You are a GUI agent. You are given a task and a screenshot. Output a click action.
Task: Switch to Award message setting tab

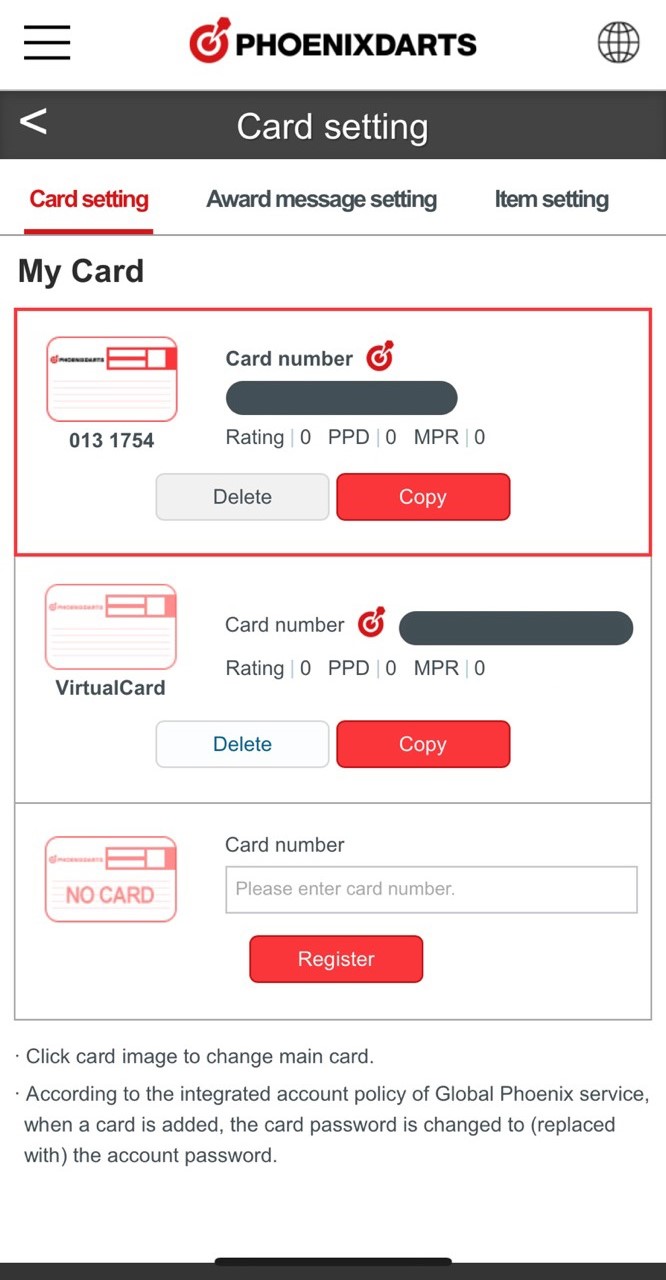(321, 199)
